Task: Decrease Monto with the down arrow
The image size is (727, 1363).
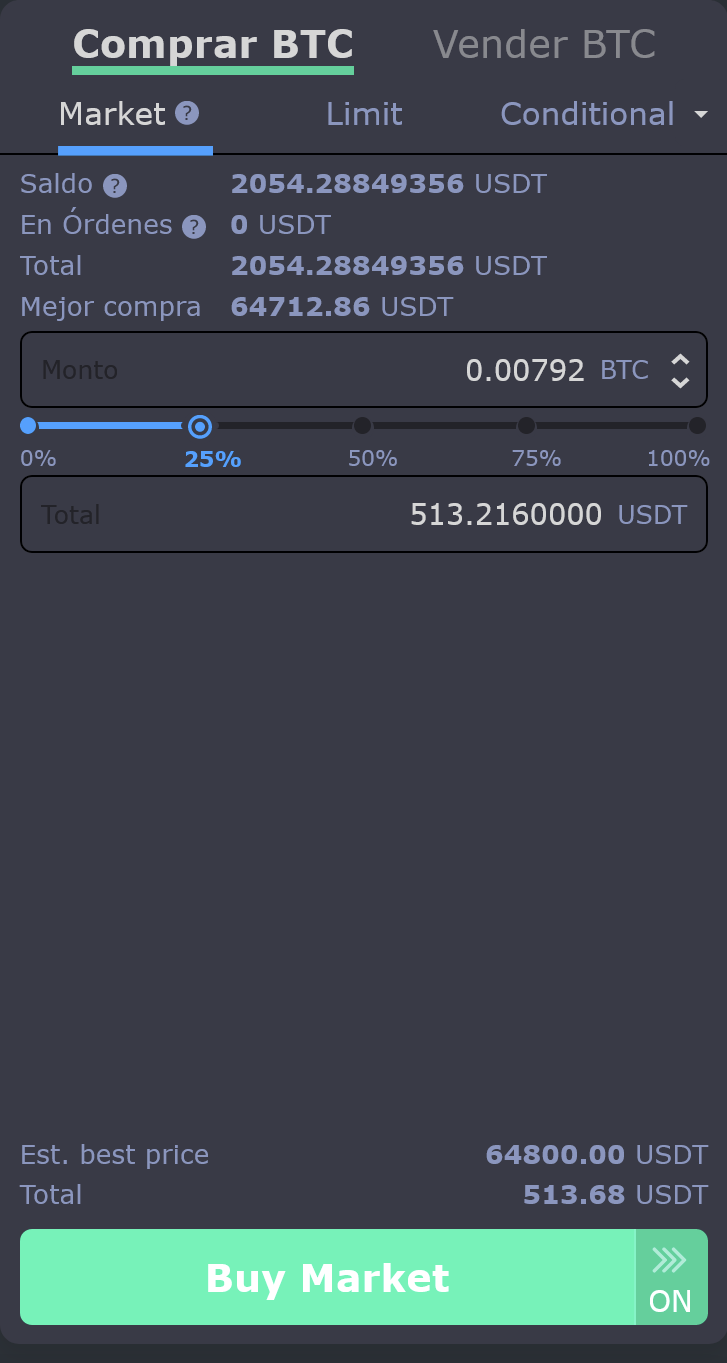Action: [x=680, y=382]
